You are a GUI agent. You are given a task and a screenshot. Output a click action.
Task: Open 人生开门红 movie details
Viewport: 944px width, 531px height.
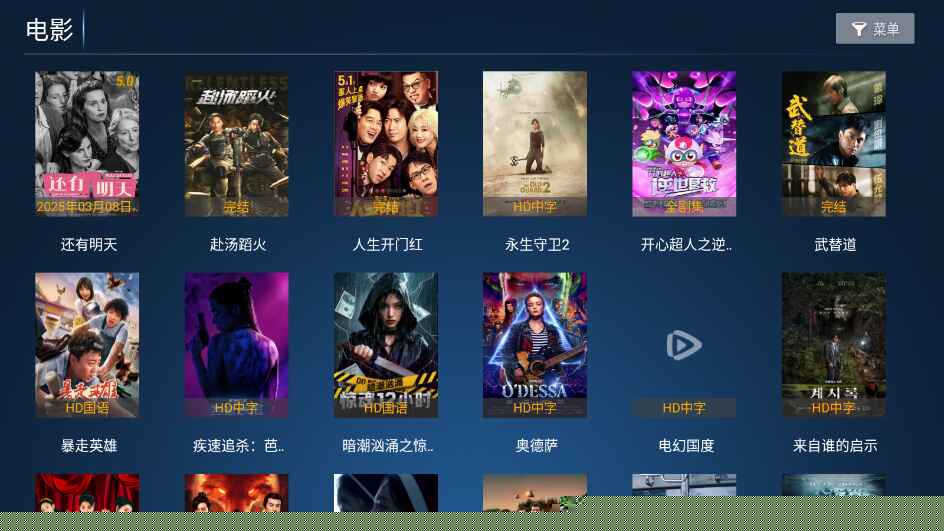[386, 144]
